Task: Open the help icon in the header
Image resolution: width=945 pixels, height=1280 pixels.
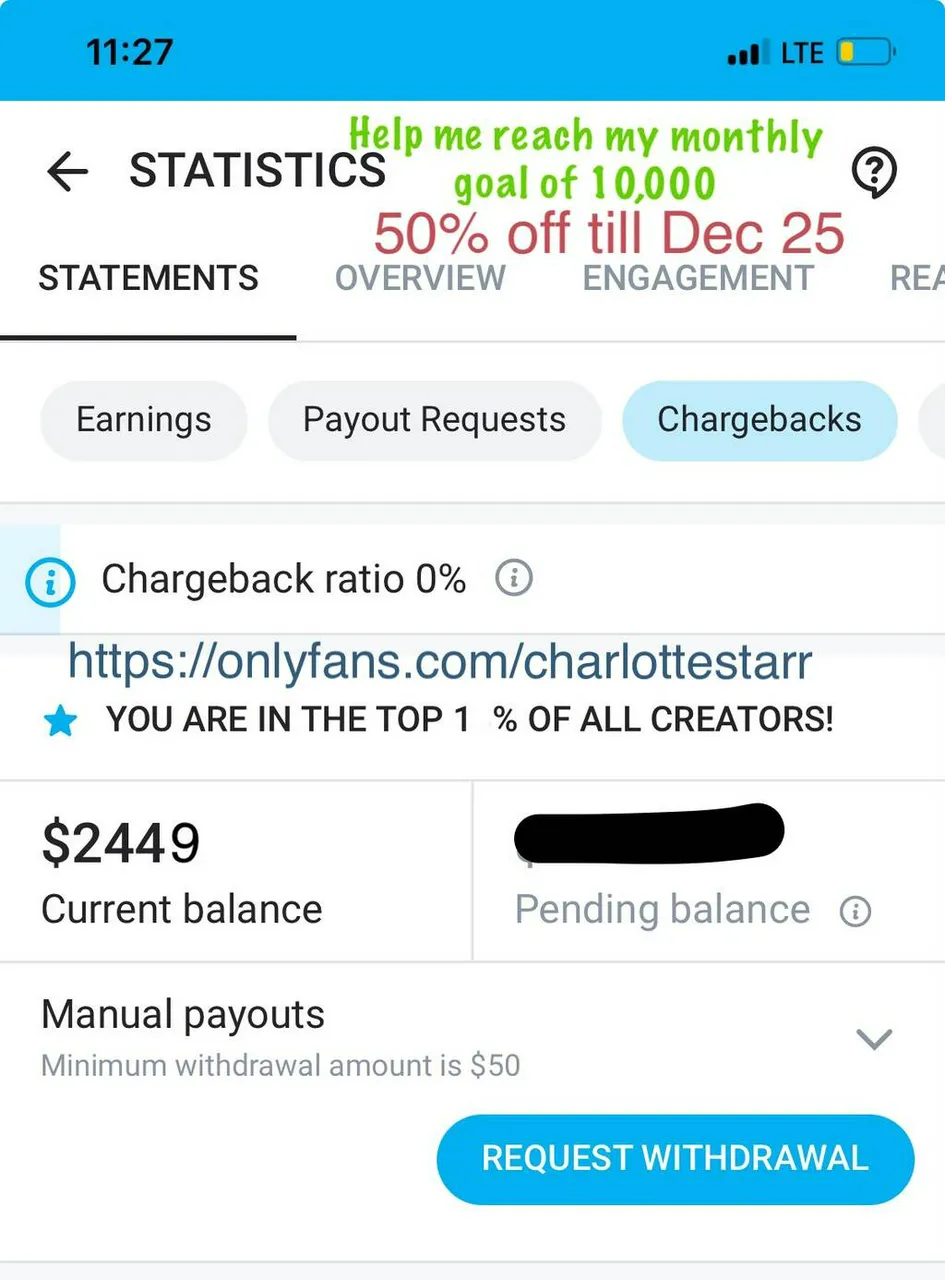Action: pyautogui.click(x=873, y=173)
